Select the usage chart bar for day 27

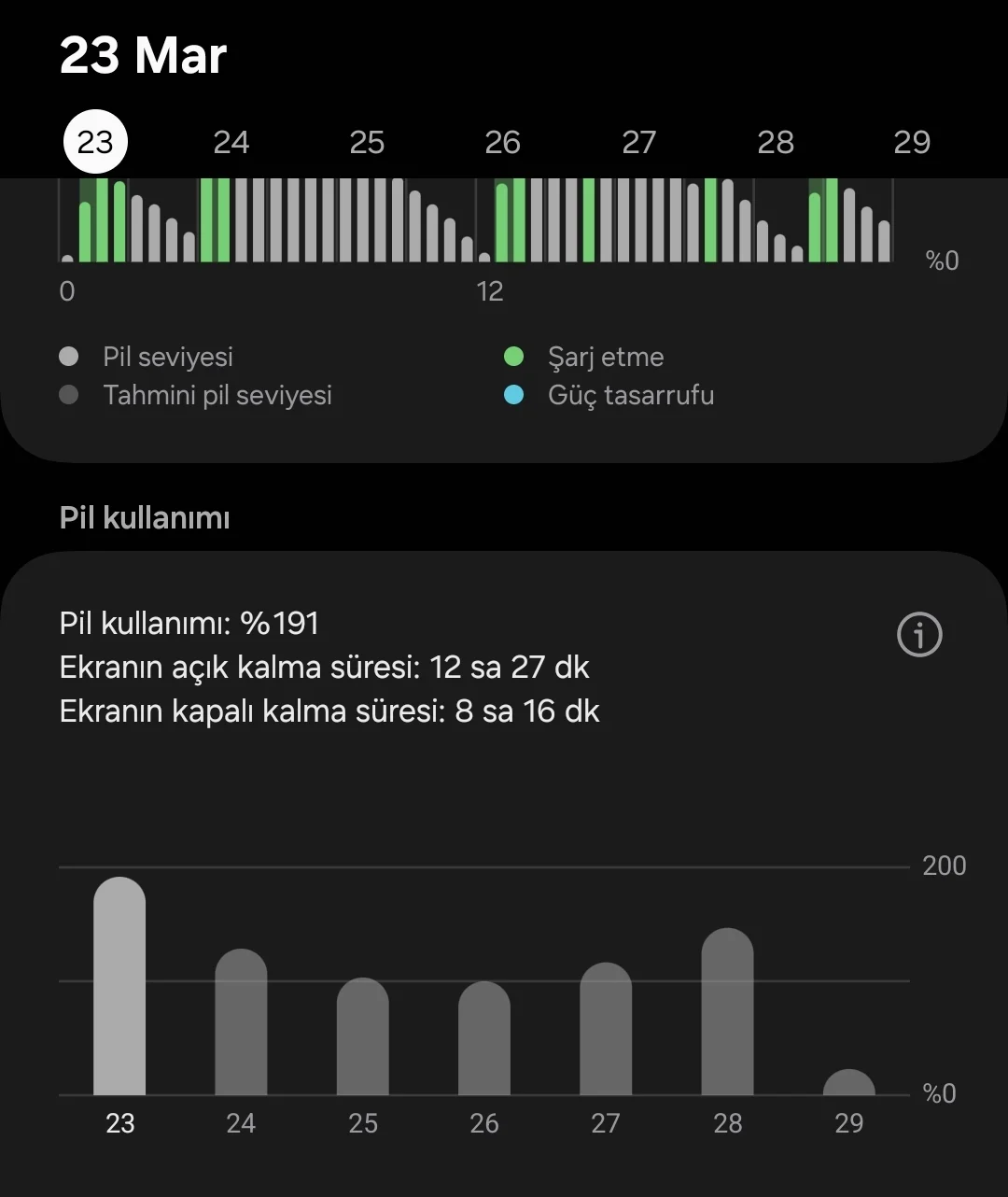click(x=606, y=1029)
